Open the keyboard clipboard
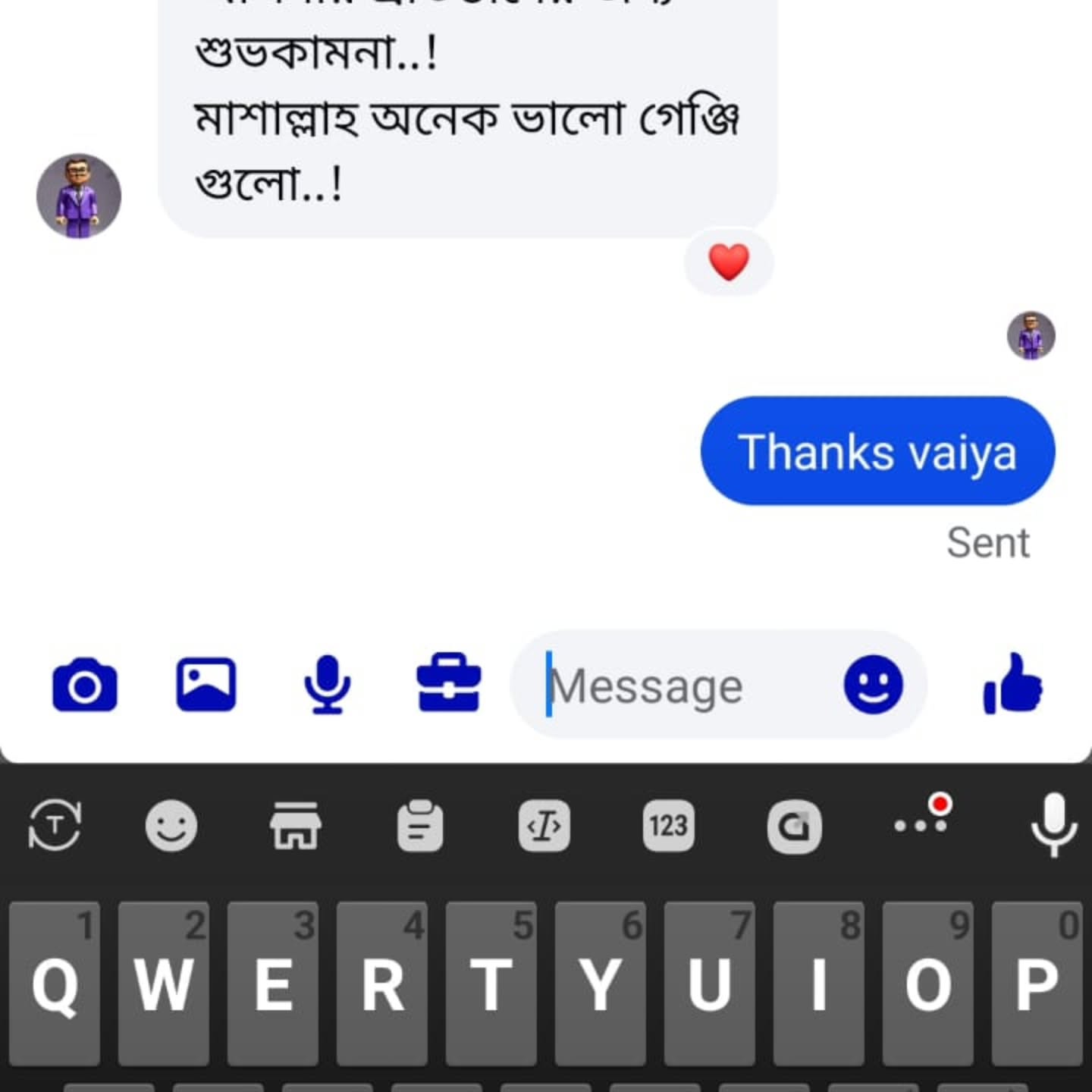 tap(420, 825)
